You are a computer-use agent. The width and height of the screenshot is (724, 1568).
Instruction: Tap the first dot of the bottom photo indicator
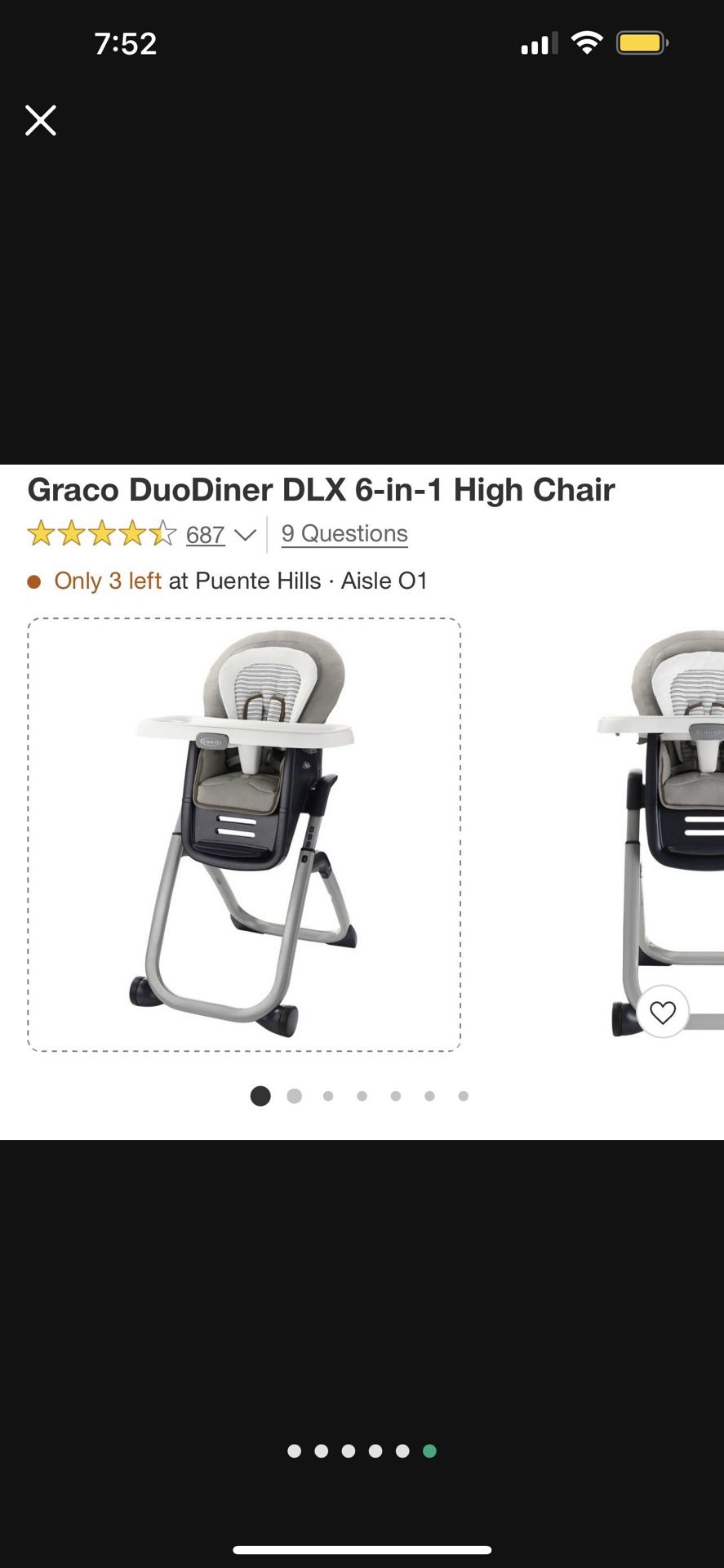pyautogui.click(x=295, y=1451)
